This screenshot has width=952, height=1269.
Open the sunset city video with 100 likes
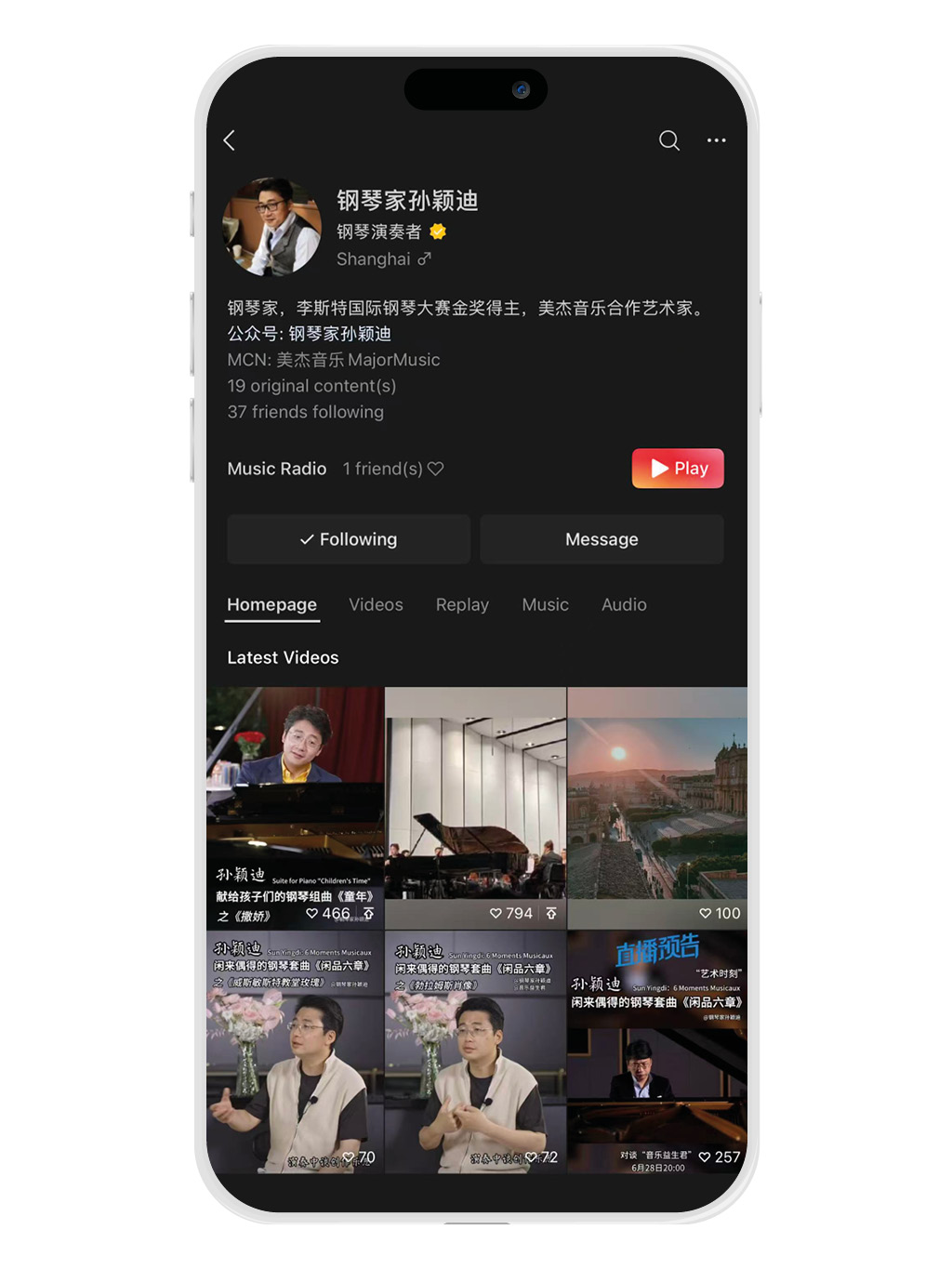pos(657,806)
